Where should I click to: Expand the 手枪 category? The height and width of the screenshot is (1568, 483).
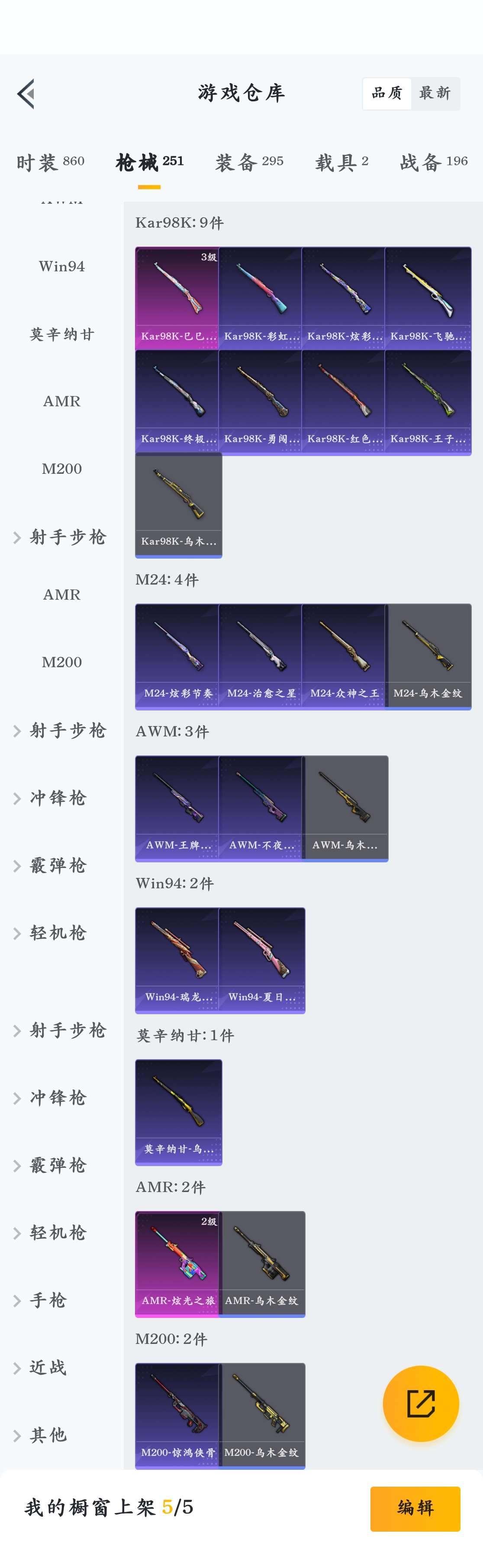48,1300
